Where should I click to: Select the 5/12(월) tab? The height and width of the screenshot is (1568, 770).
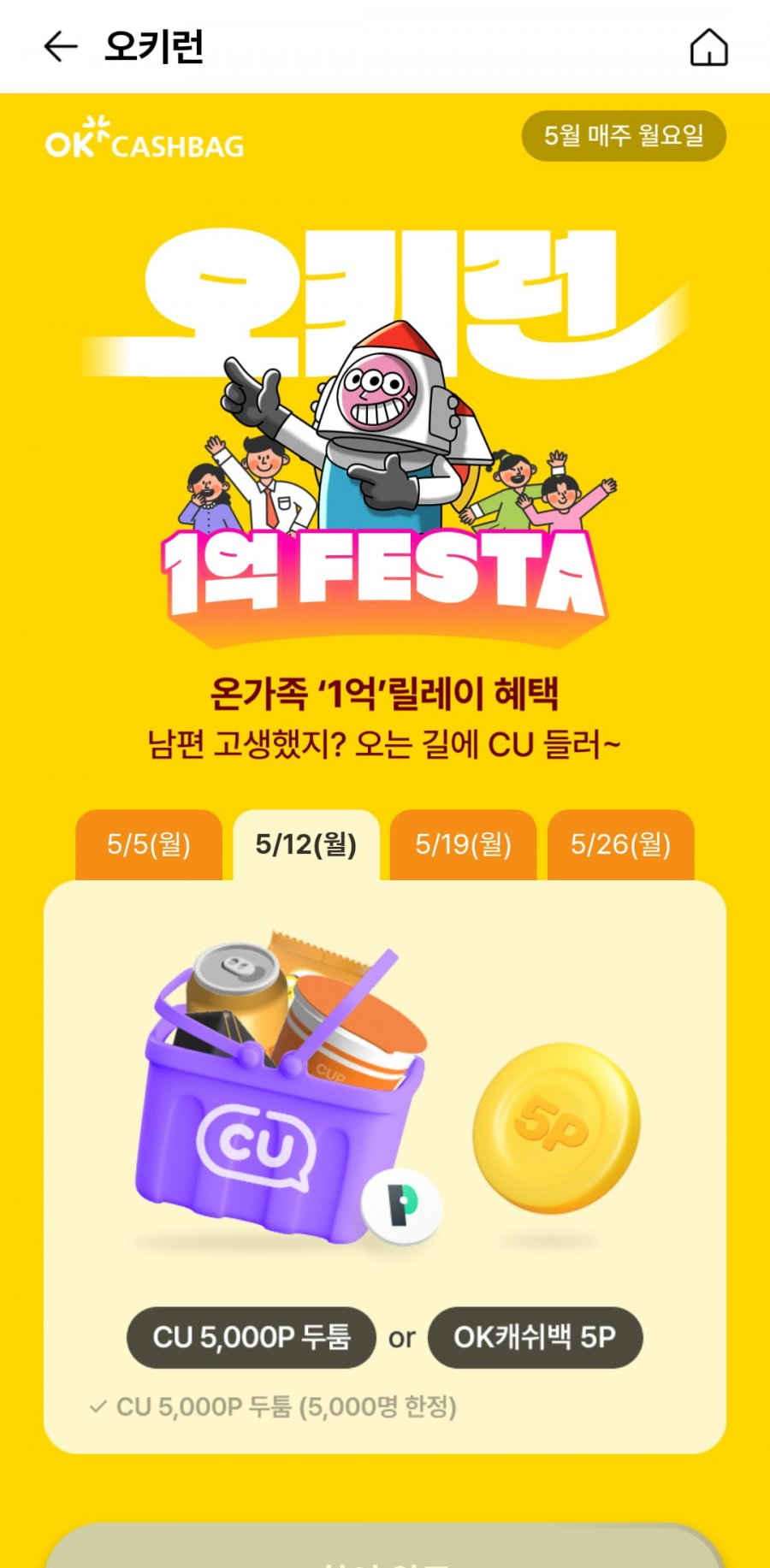(306, 844)
